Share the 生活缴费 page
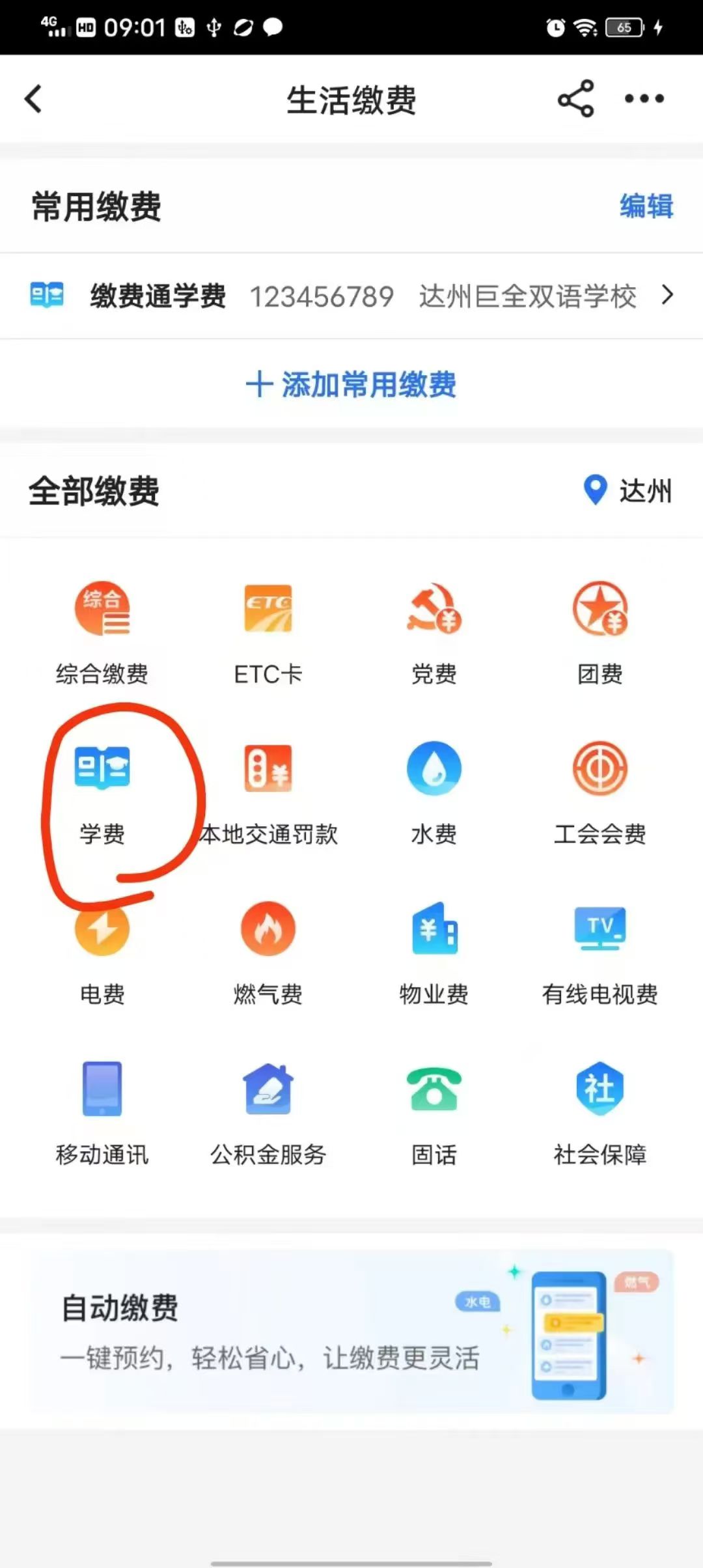 575,99
